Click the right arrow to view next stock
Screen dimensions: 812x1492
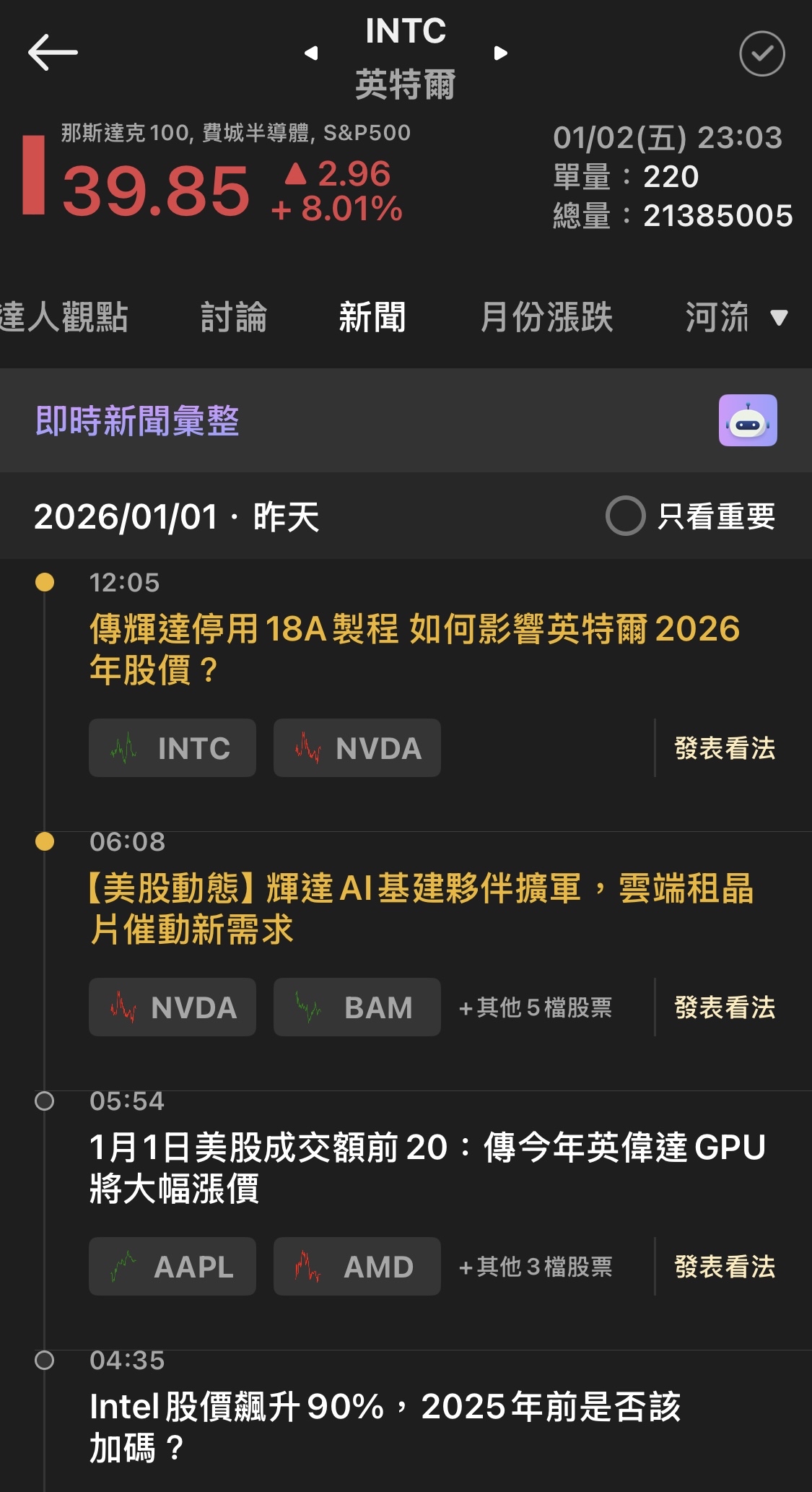click(498, 53)
